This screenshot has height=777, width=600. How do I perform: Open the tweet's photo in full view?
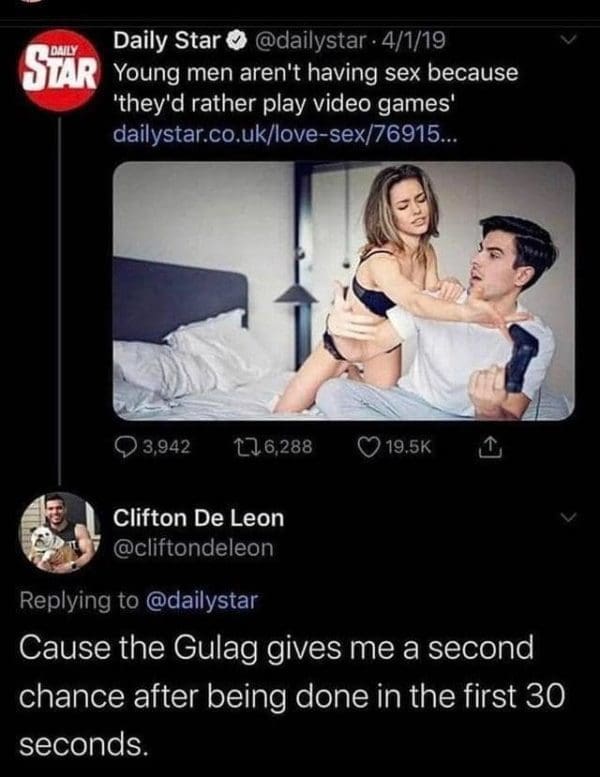tap(342, 290)
